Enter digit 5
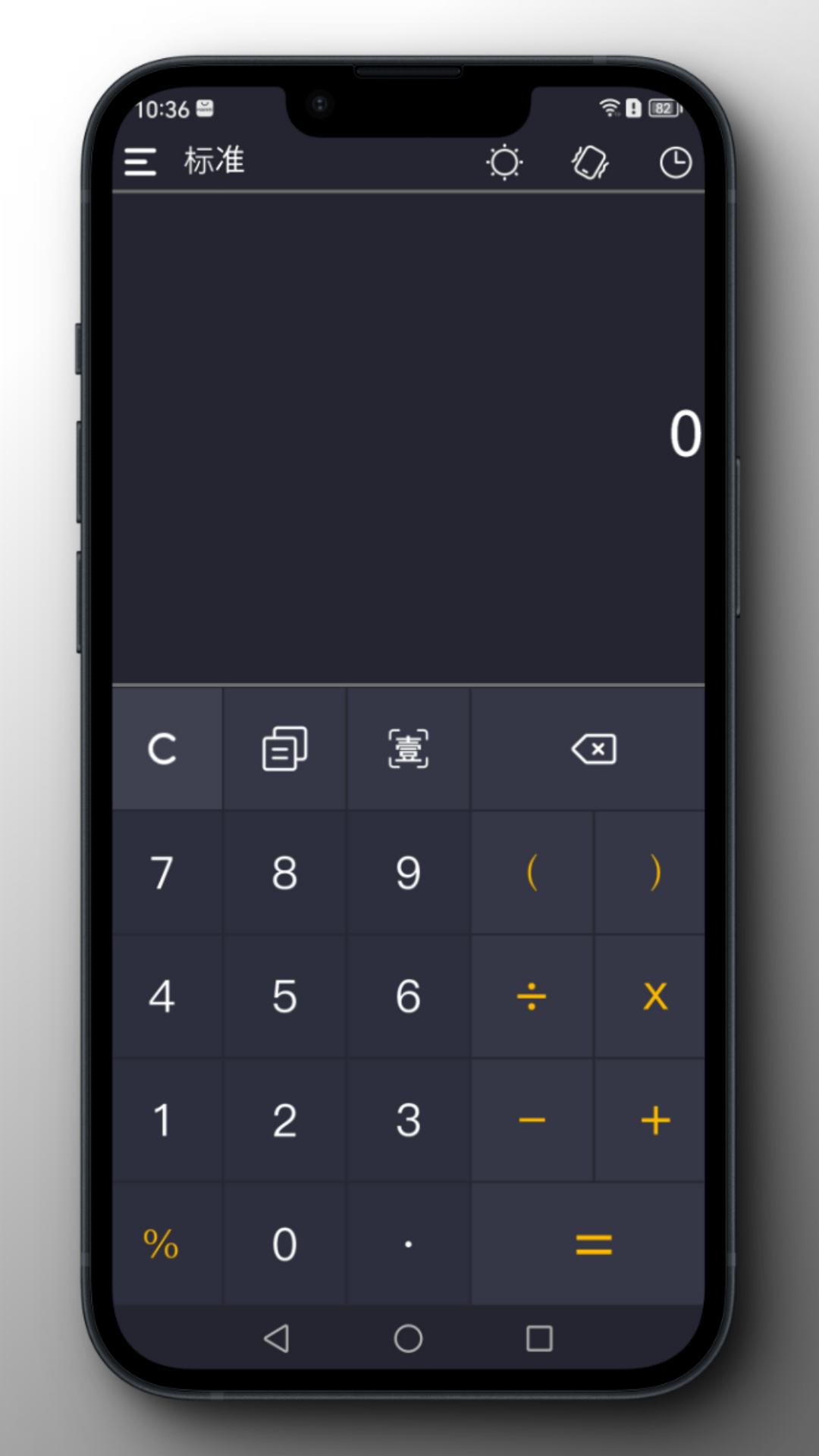Viewport: 819px width, 1456px height. tap(284, 996)
